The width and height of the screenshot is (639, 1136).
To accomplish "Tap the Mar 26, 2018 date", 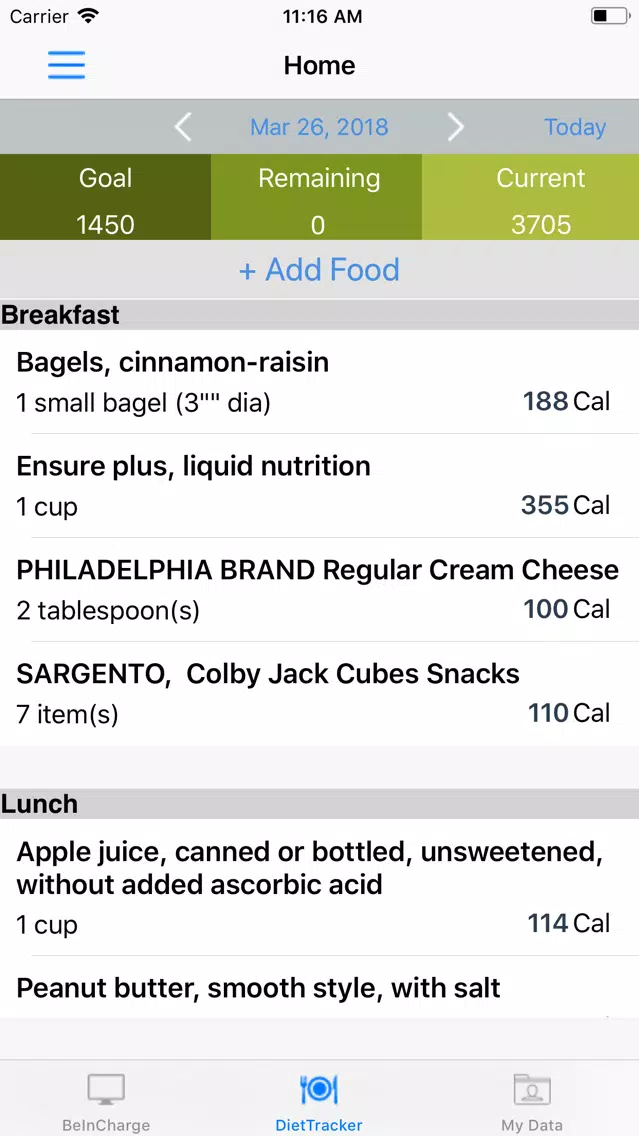I will (319, 128).
